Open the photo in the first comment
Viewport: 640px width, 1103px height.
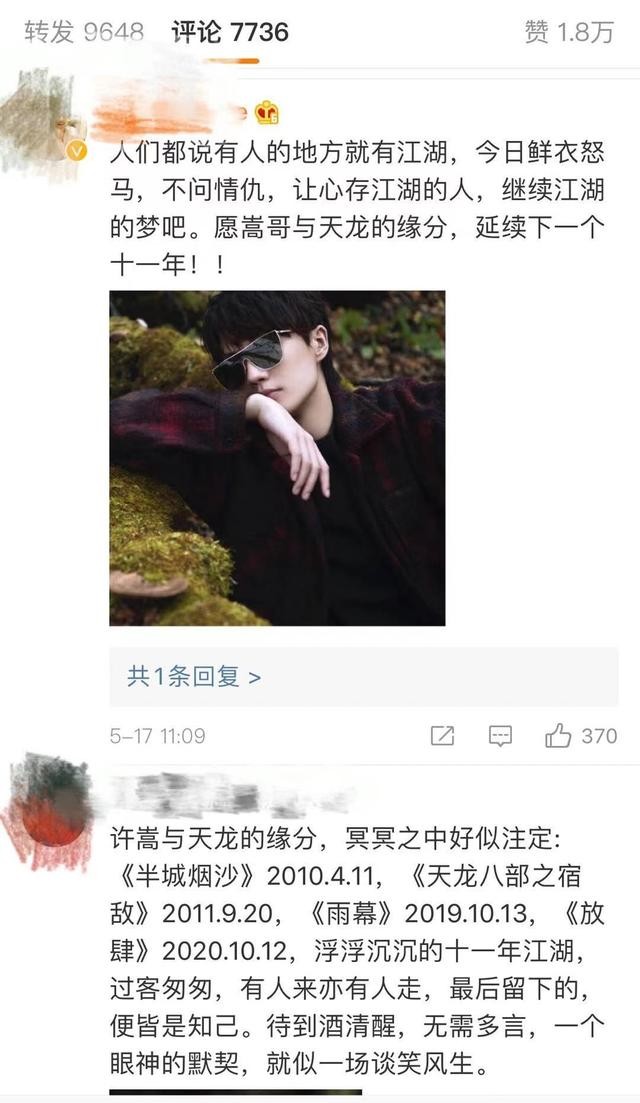[x=277, y=458]
